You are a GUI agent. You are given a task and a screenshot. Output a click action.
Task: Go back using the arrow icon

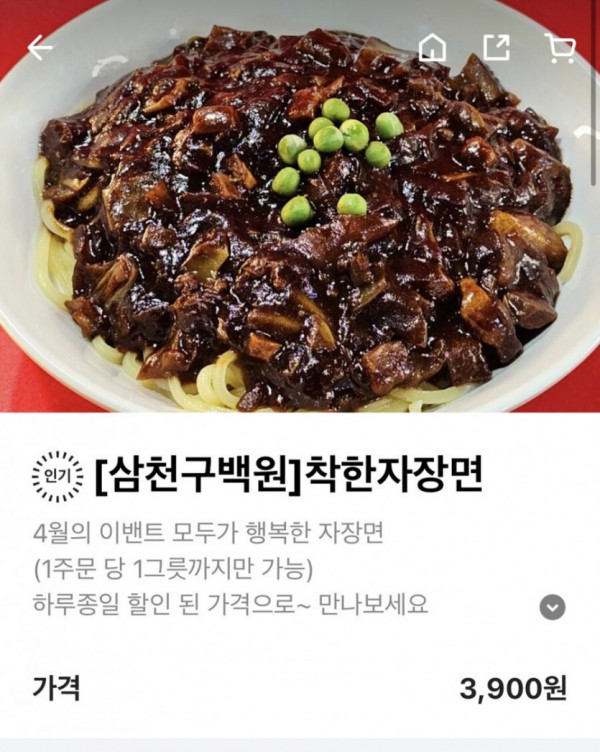pyautogui.click(x=40, y=48)
